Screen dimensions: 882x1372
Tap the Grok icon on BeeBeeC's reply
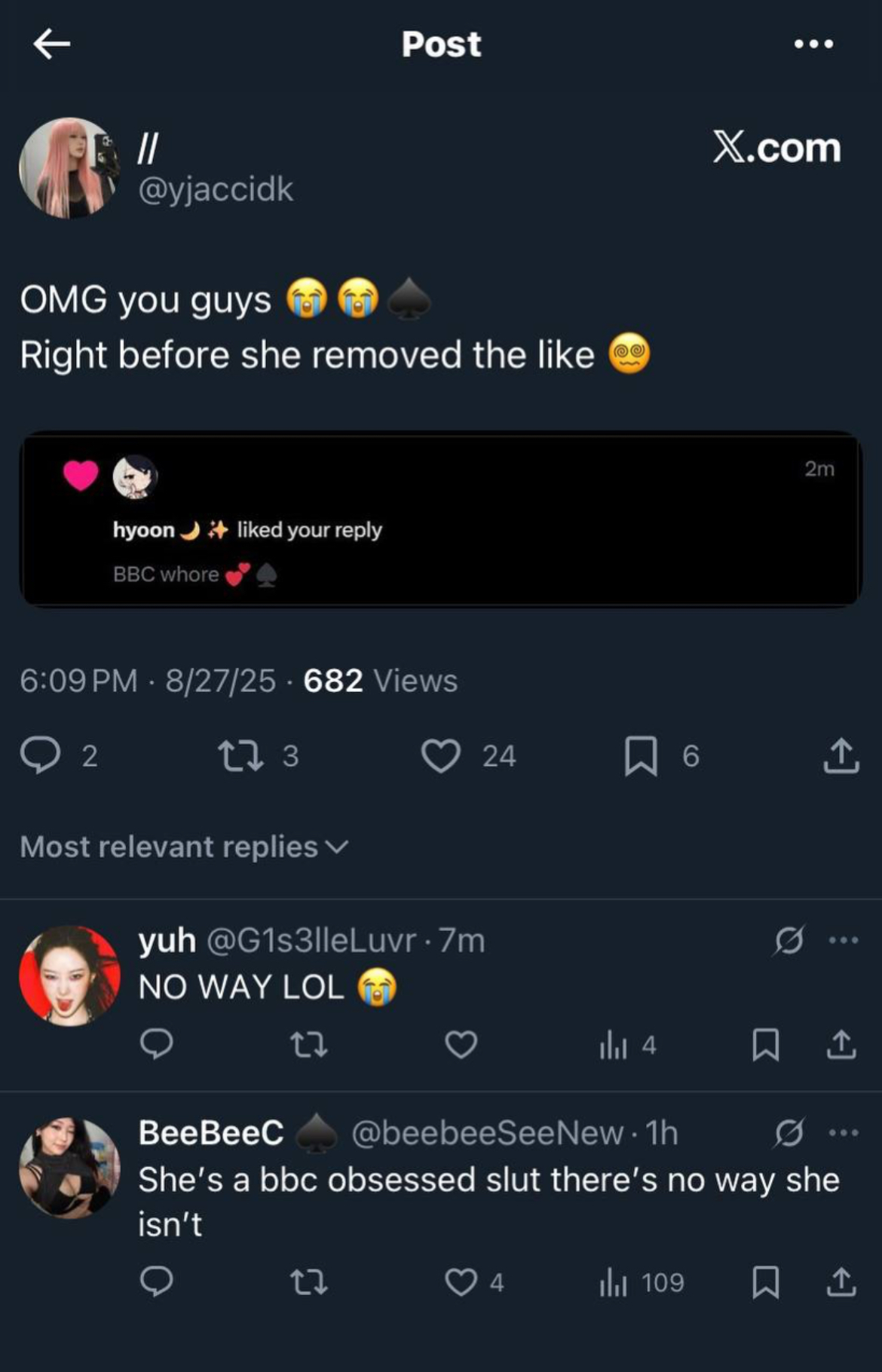pyautogui.click(x=789, y=1132)
